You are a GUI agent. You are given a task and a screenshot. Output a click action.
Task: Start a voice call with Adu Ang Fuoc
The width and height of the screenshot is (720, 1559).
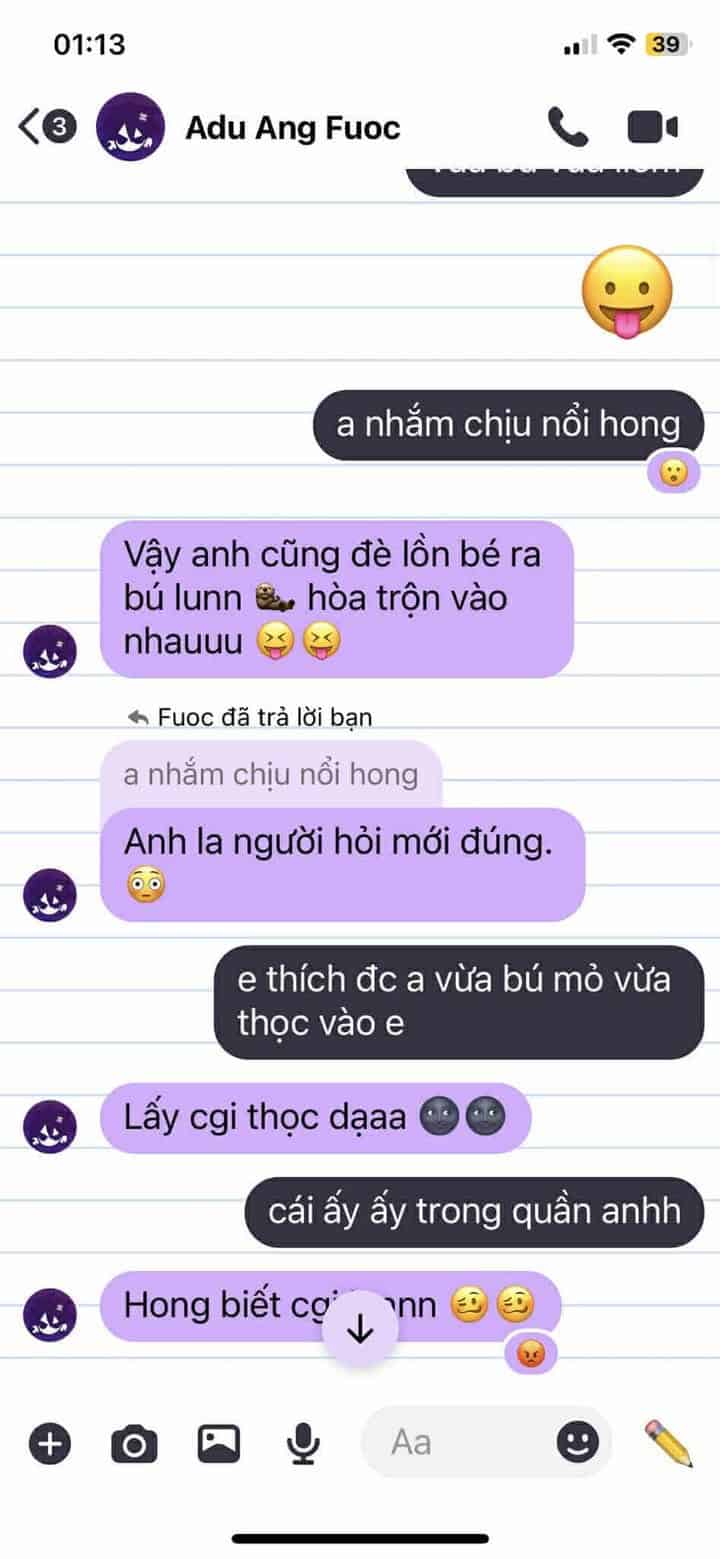coord(568,127)
